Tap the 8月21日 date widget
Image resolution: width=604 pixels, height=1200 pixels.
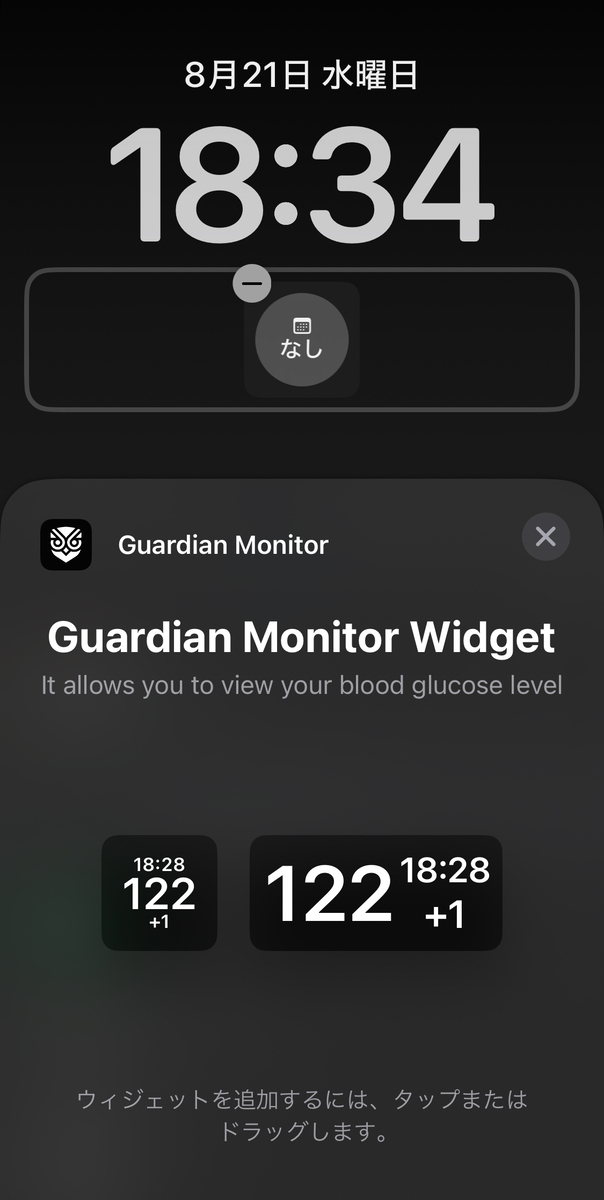click(x=301, y=76)
